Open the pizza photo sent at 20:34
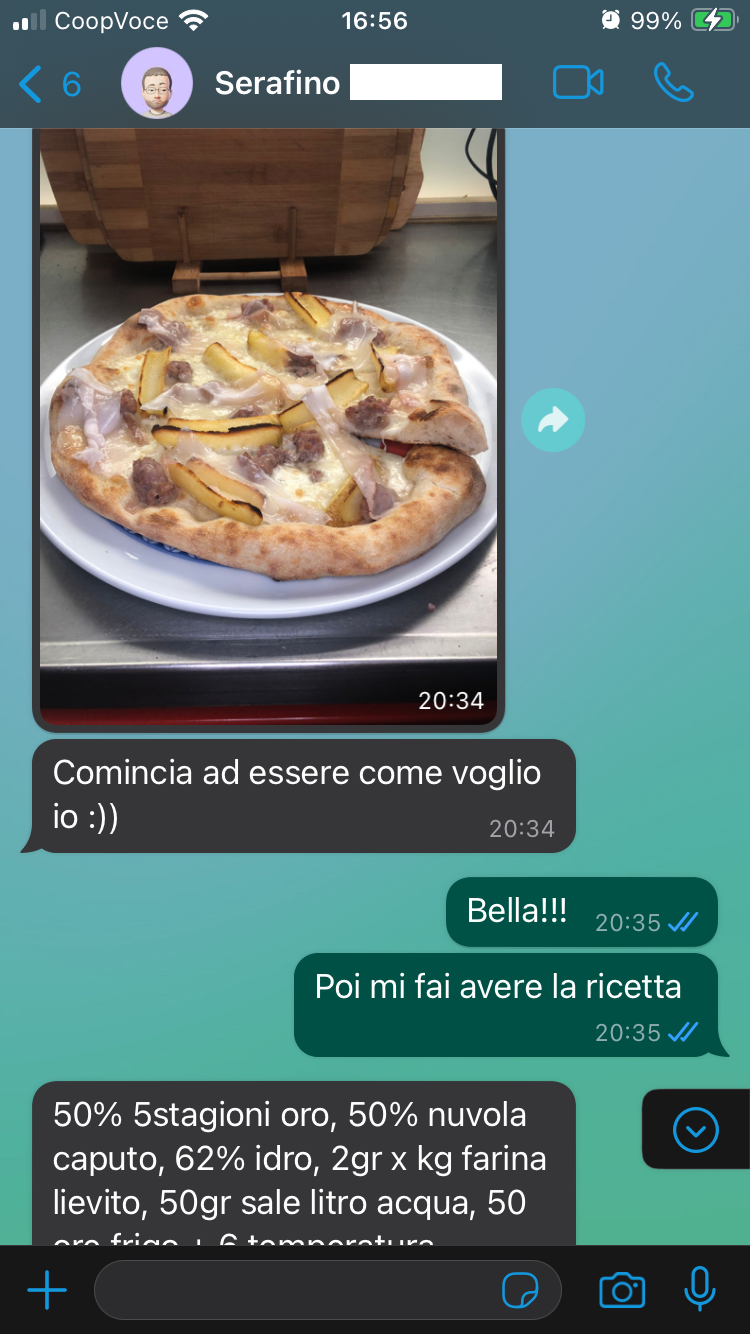 pyautogui.click(x=268, y=424)
